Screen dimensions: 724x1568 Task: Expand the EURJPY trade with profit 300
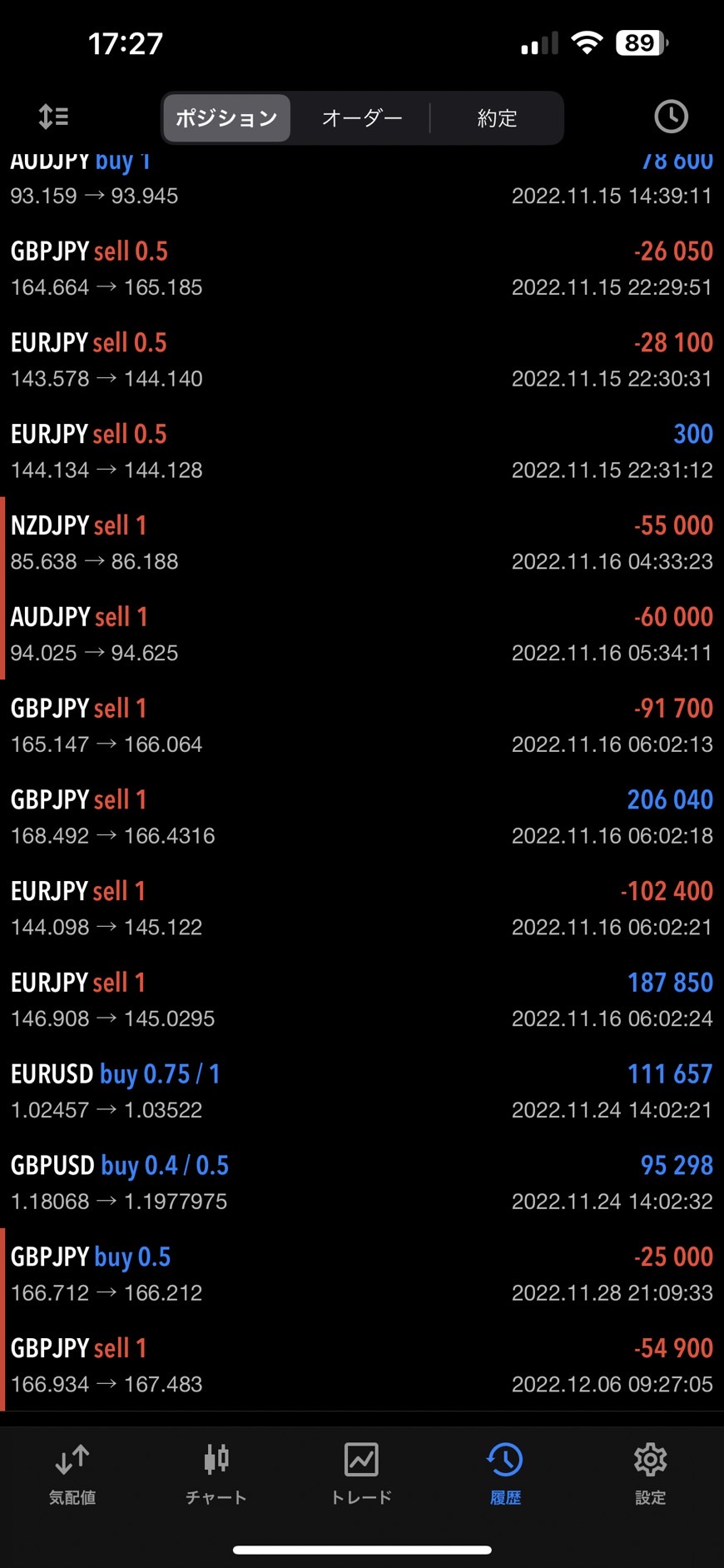click(x=362, y=452)
